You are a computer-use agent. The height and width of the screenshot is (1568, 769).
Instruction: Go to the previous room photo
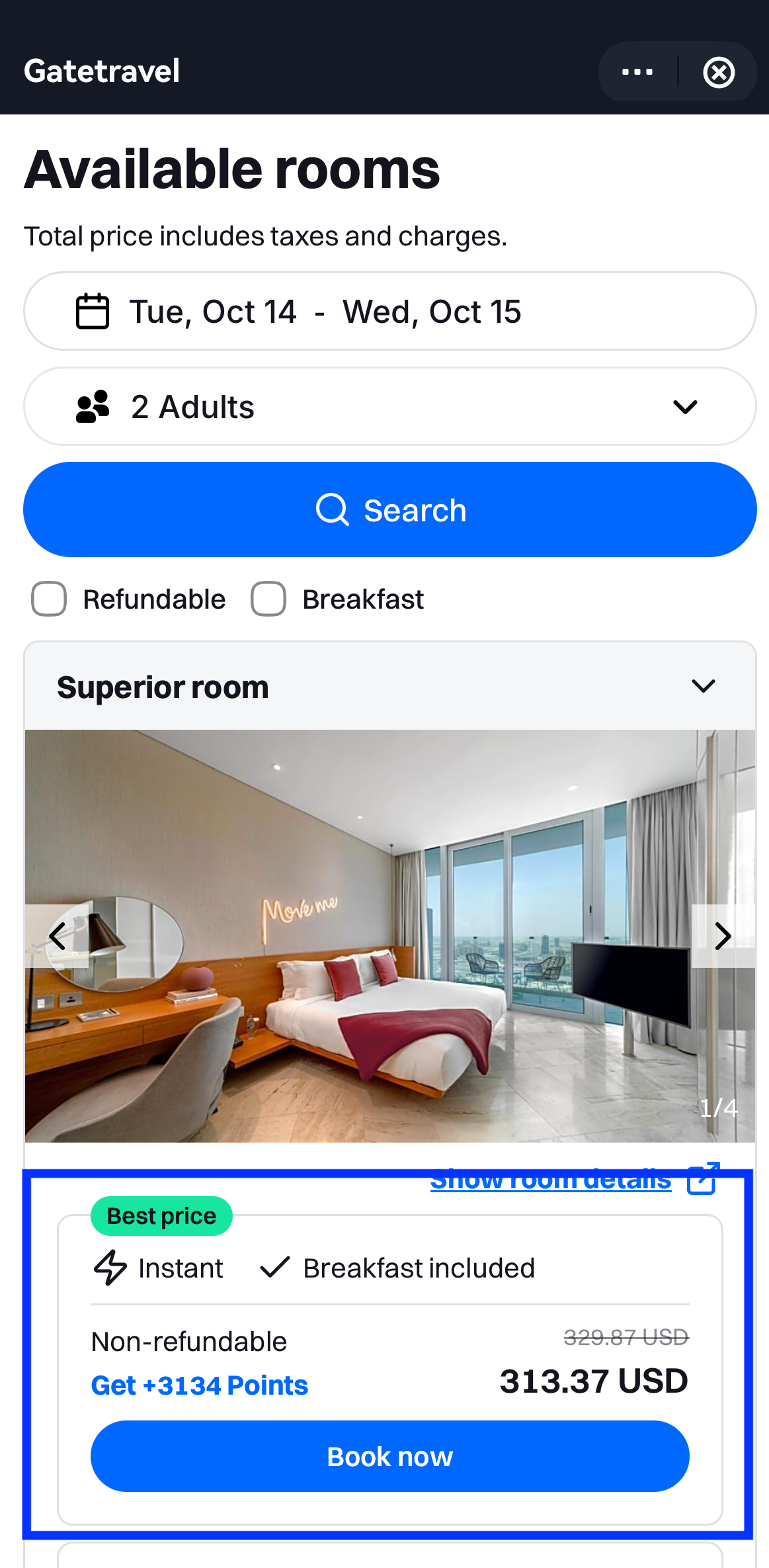[58, 936]
